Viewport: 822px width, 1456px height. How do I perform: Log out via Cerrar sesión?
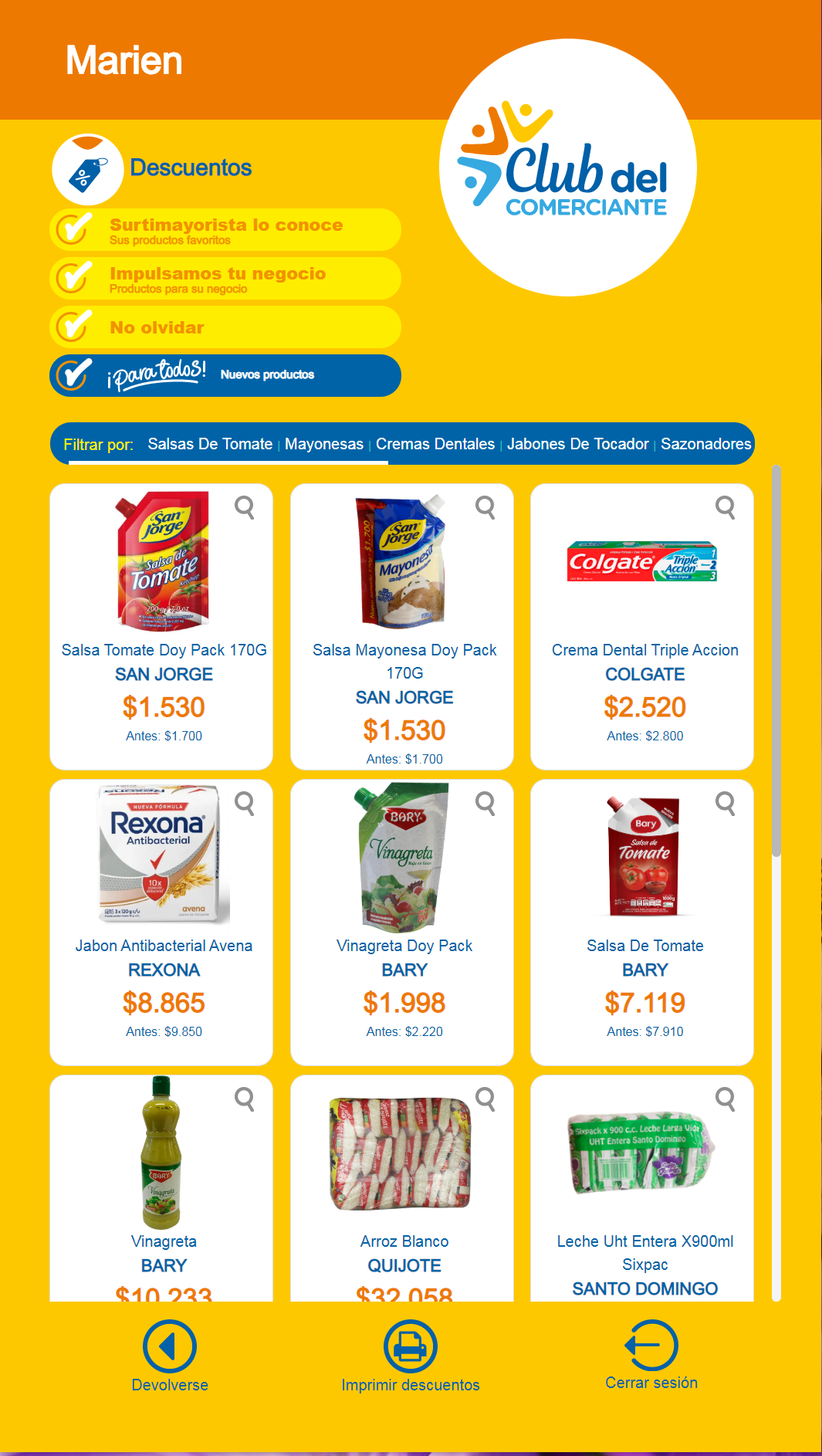(651, 1355)
